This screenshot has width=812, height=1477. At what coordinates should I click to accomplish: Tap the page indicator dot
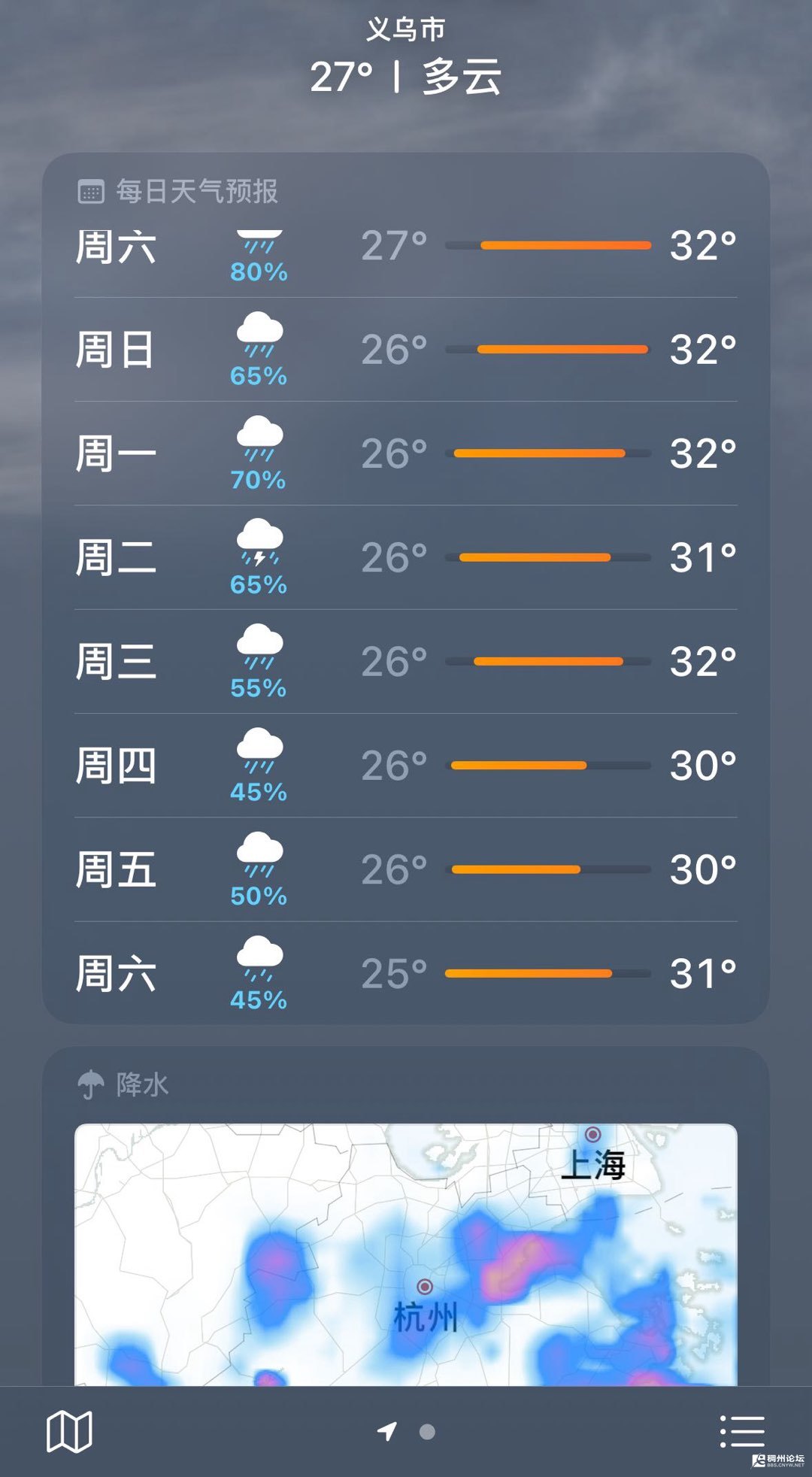tap(427, 1432)
